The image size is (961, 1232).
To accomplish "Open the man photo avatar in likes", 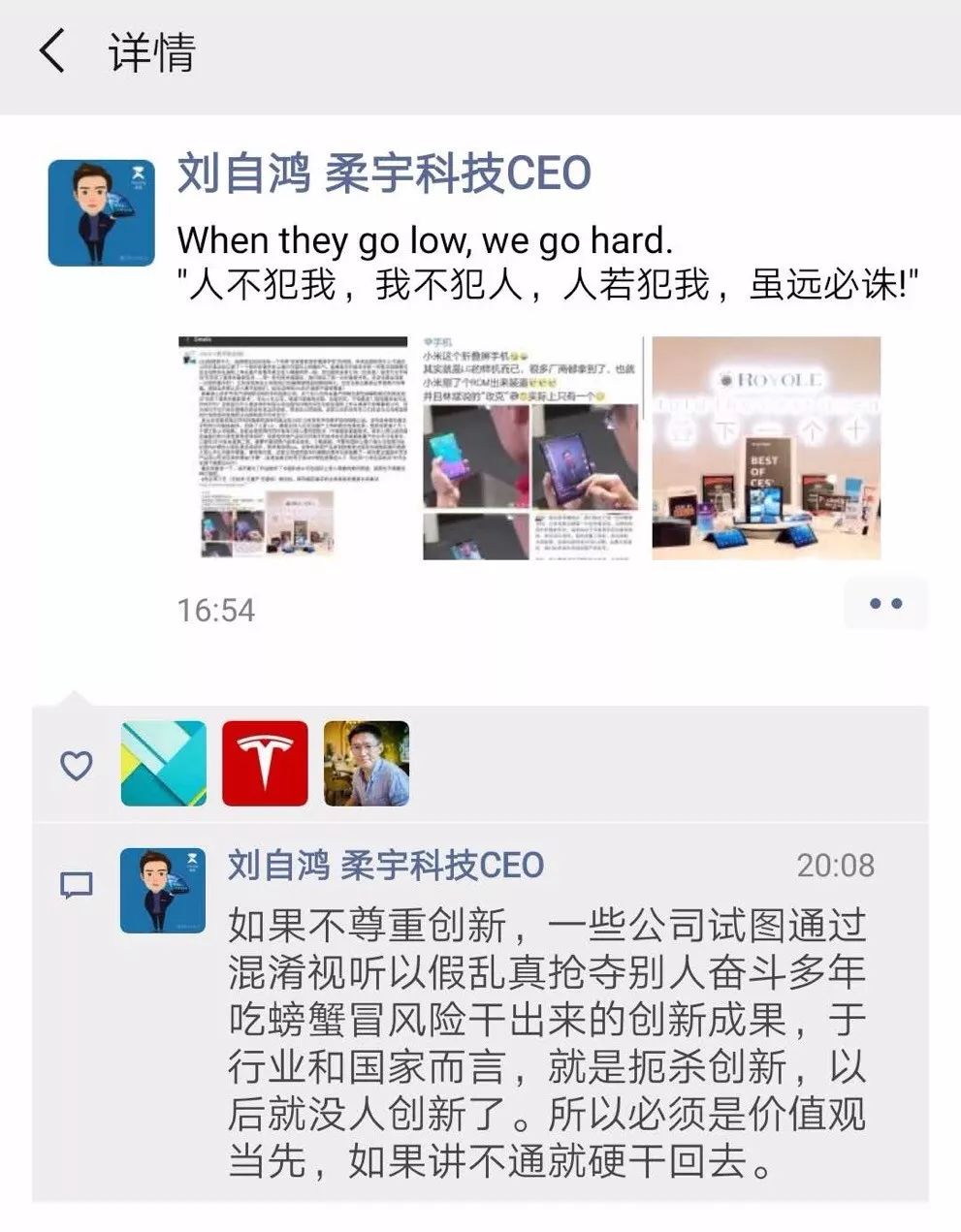I will pyautogui.click(x=366, y=764).
